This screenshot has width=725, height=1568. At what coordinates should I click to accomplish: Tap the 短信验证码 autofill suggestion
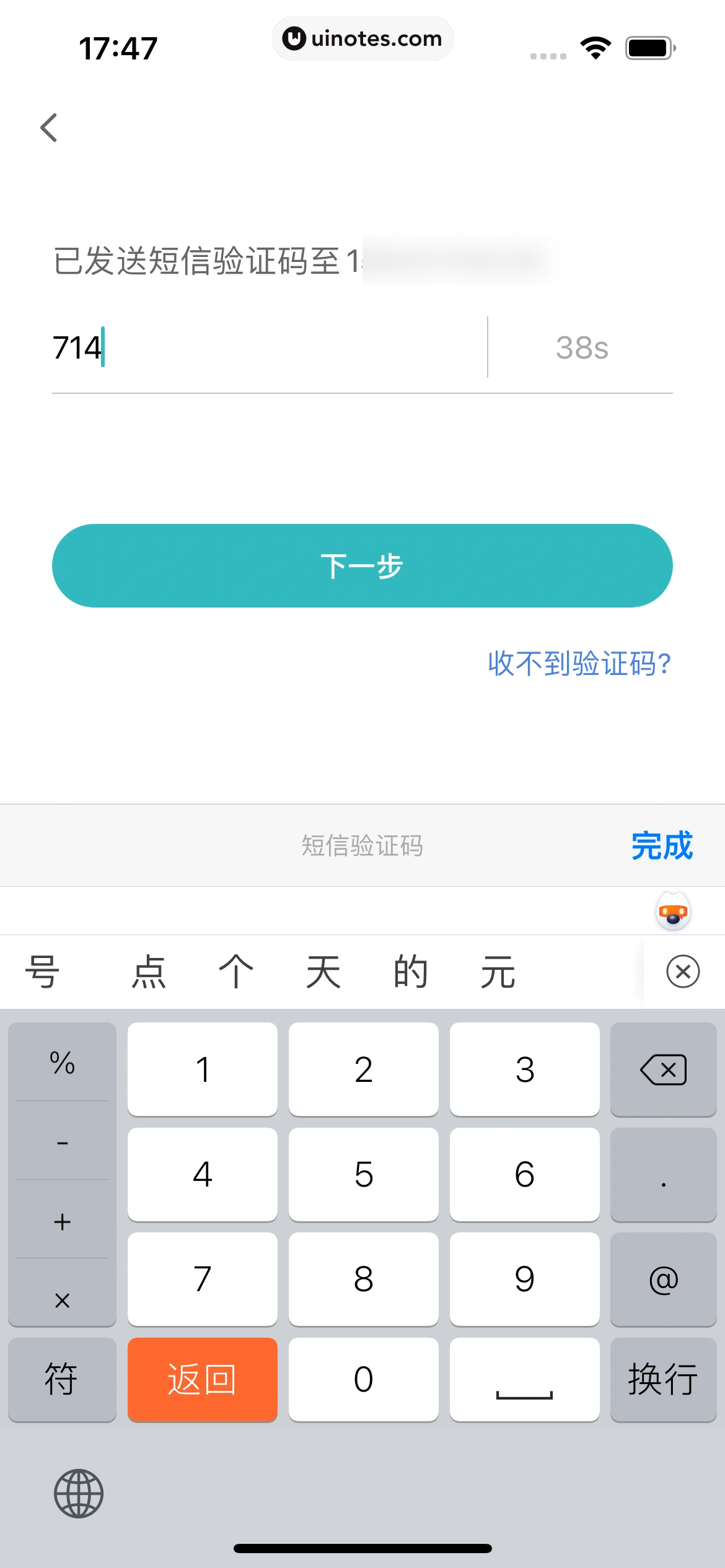[362, 845]
